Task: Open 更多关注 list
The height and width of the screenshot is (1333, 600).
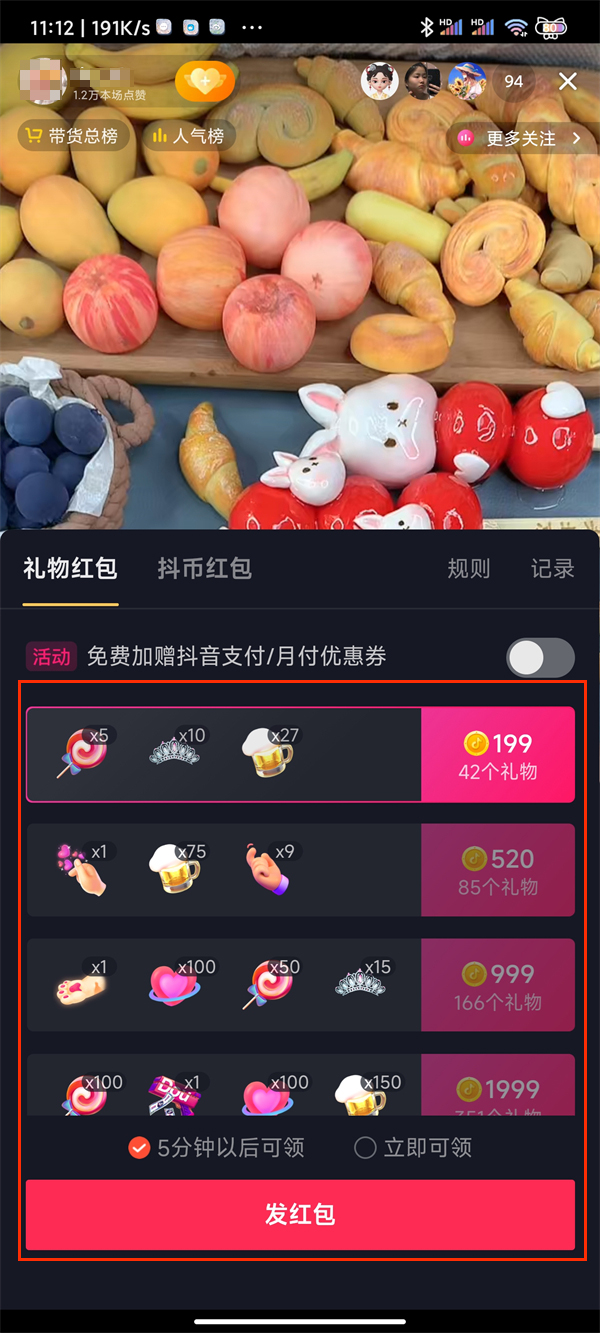Action: [x=521, y=139]
